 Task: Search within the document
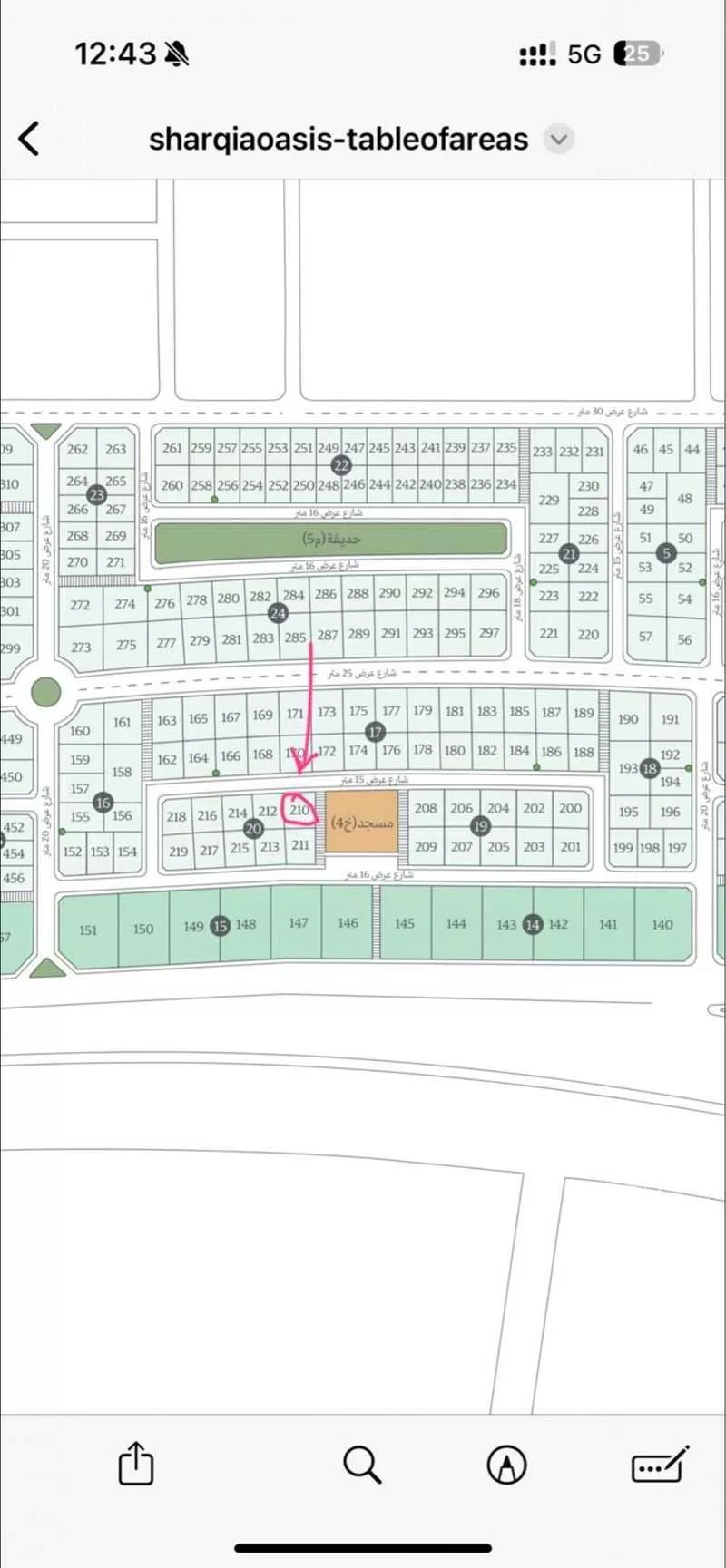362,1464
